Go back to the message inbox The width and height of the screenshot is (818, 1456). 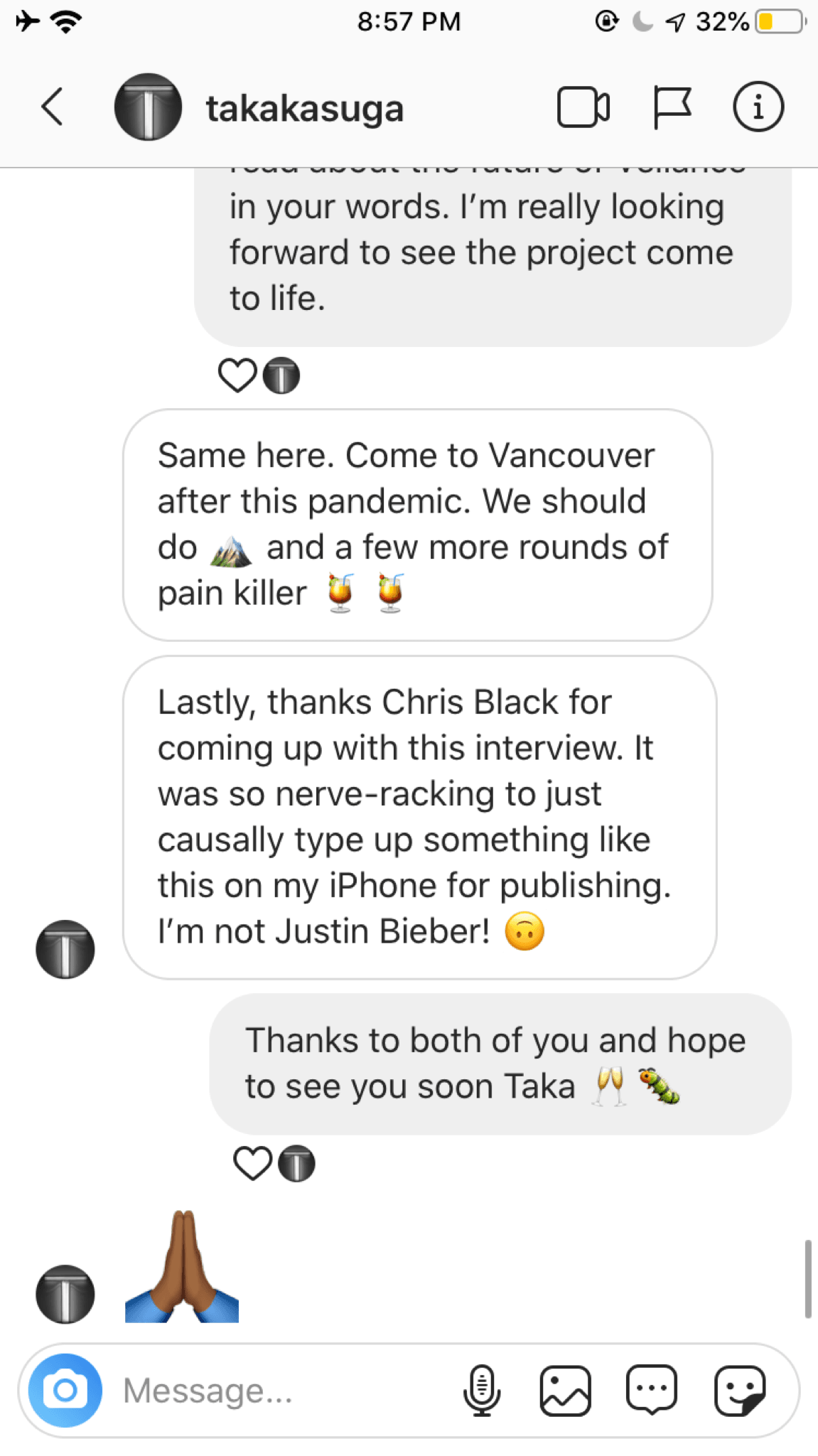[x=53, y=107]
